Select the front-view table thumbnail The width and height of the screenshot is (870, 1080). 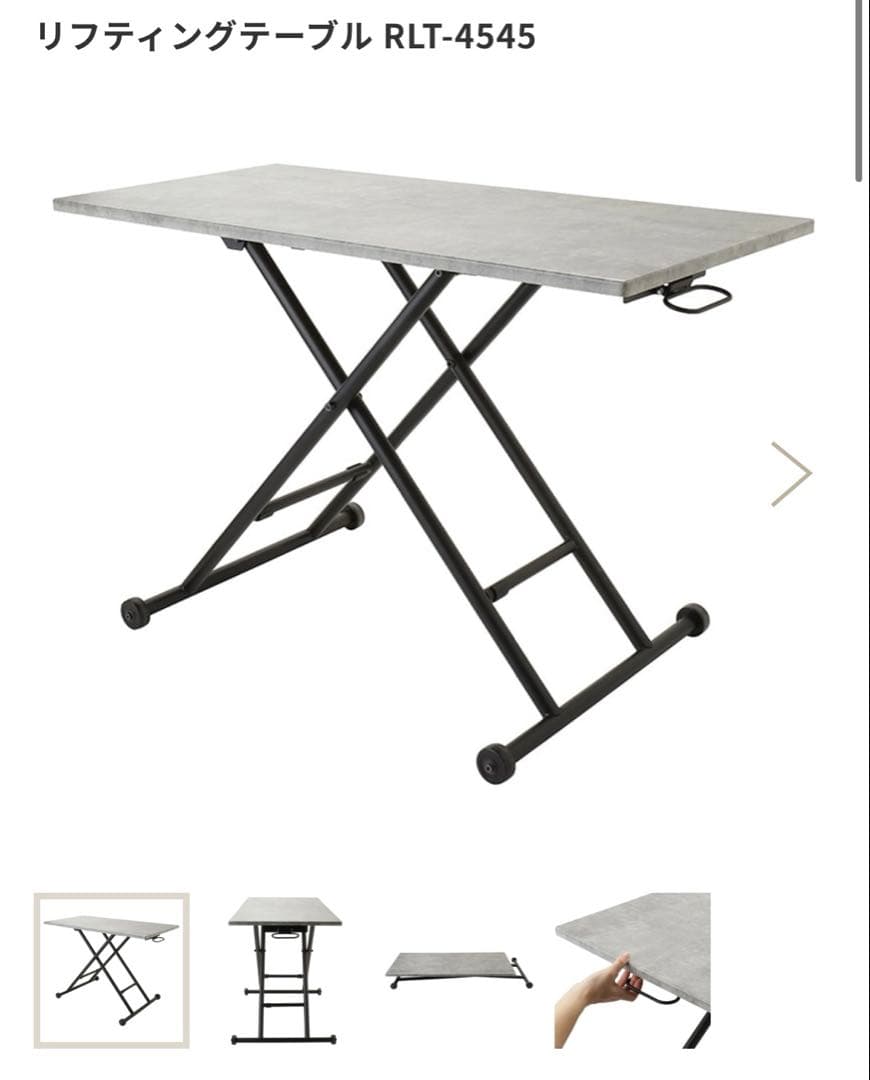[x=285, y=969]
